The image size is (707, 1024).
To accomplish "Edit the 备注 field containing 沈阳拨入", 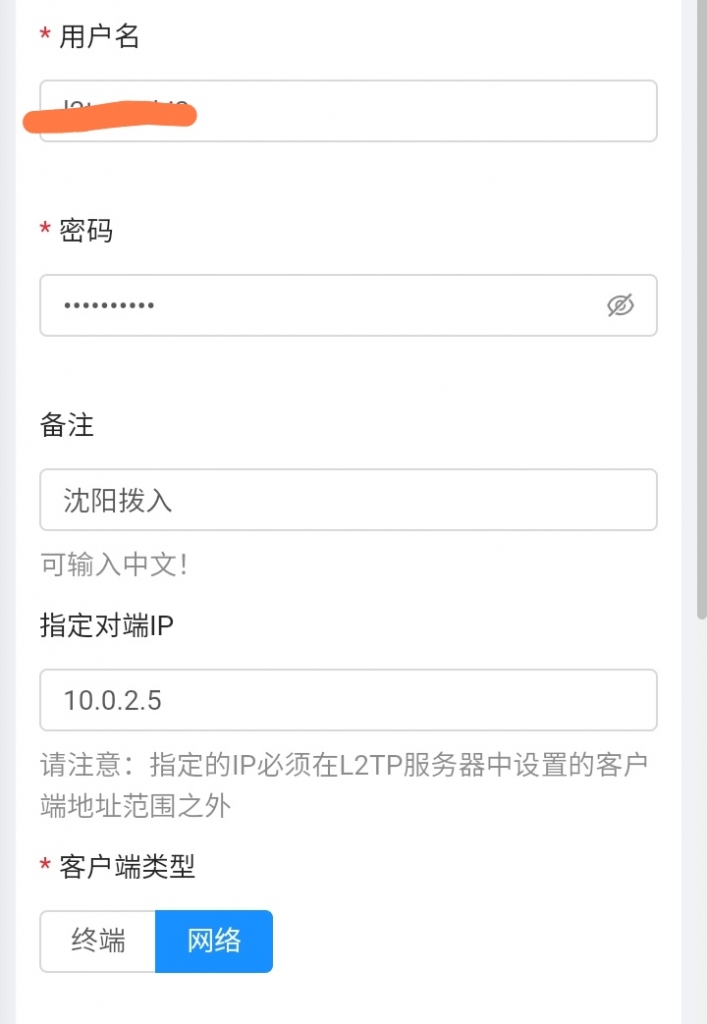I will (348, 500).
